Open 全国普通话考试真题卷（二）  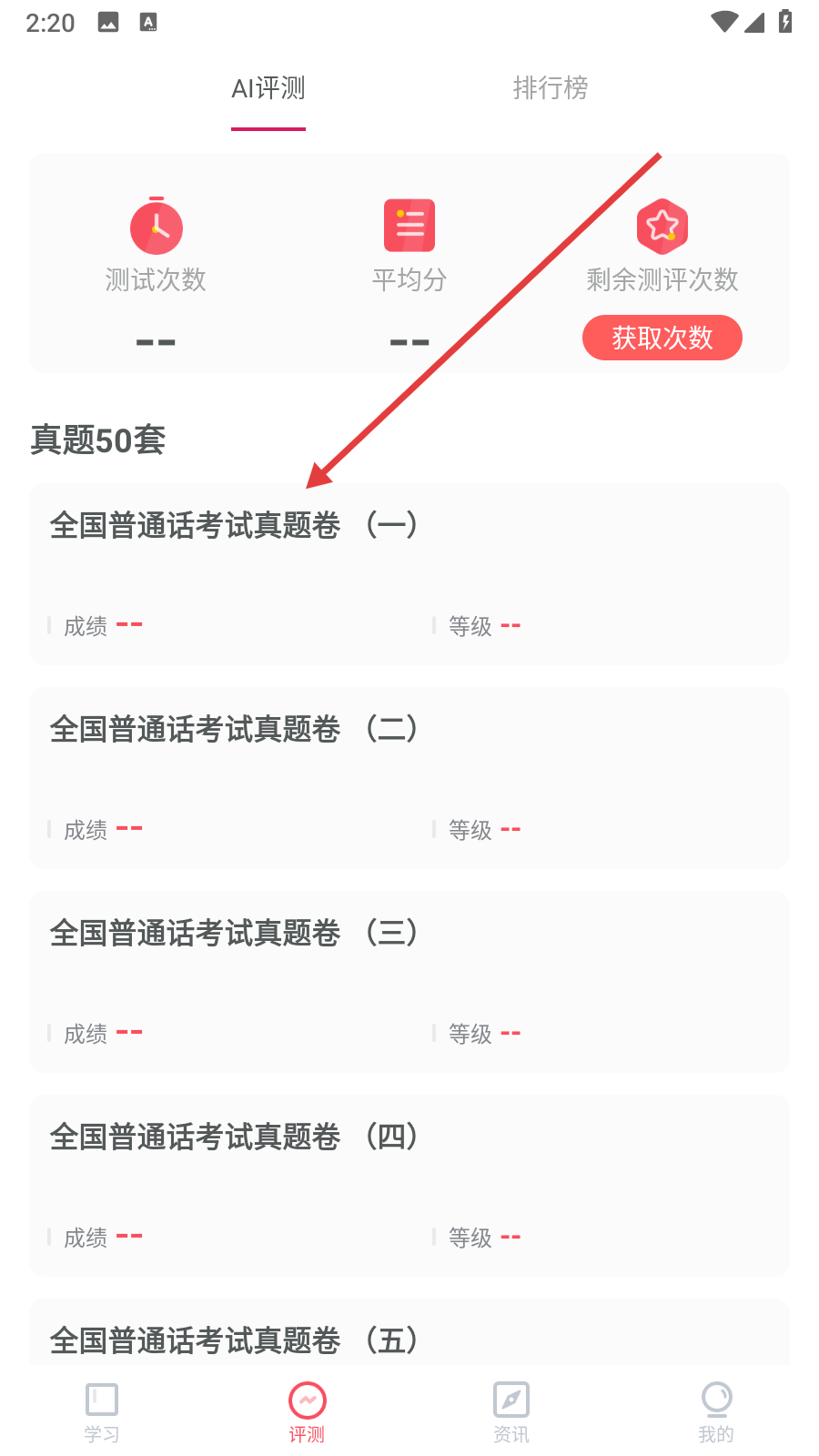409,778
